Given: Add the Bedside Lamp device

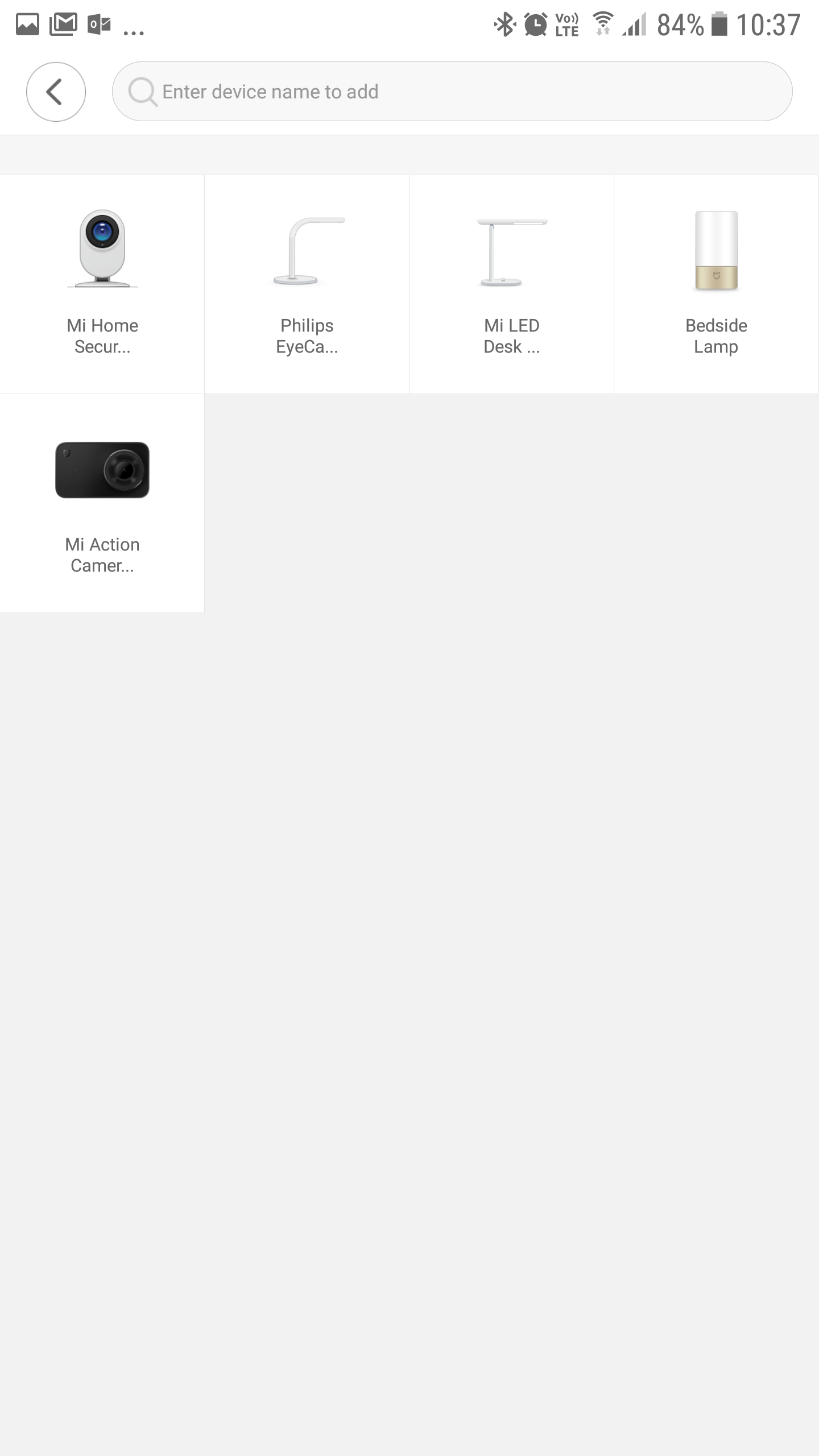Looking at the screenshot, I should click(716, 284).
